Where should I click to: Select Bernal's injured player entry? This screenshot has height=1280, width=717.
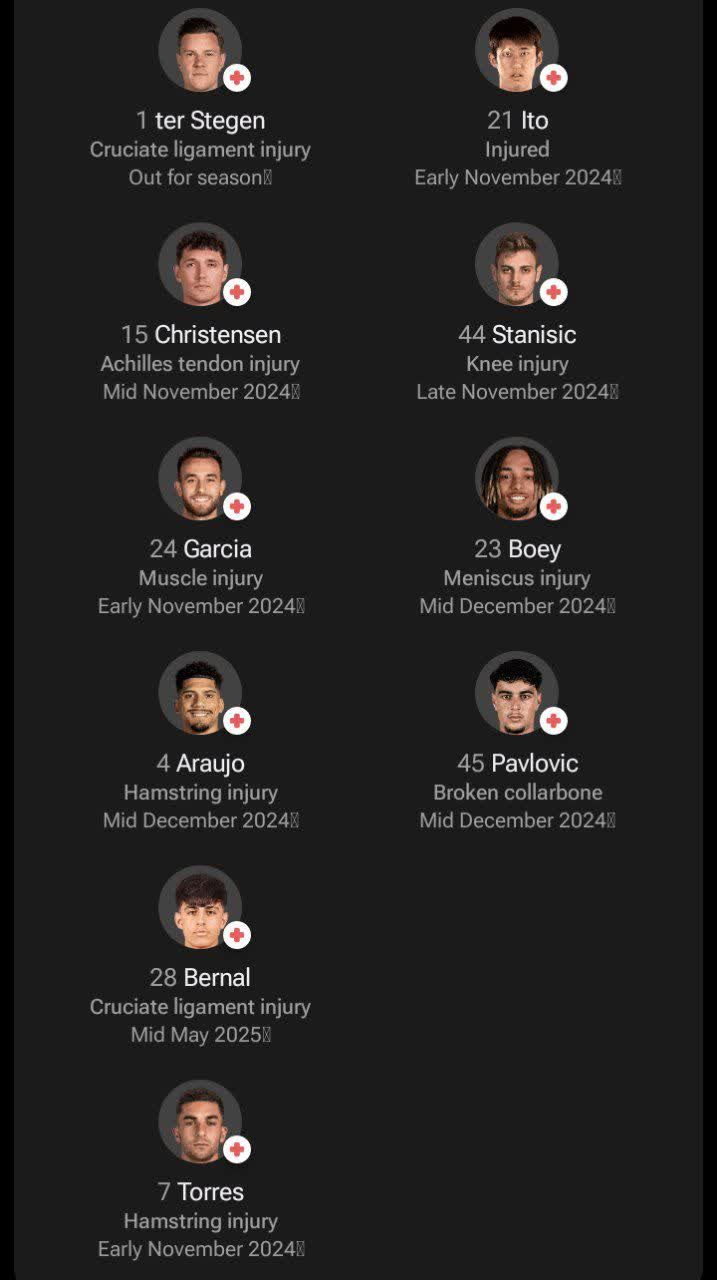tap(200, 955)
